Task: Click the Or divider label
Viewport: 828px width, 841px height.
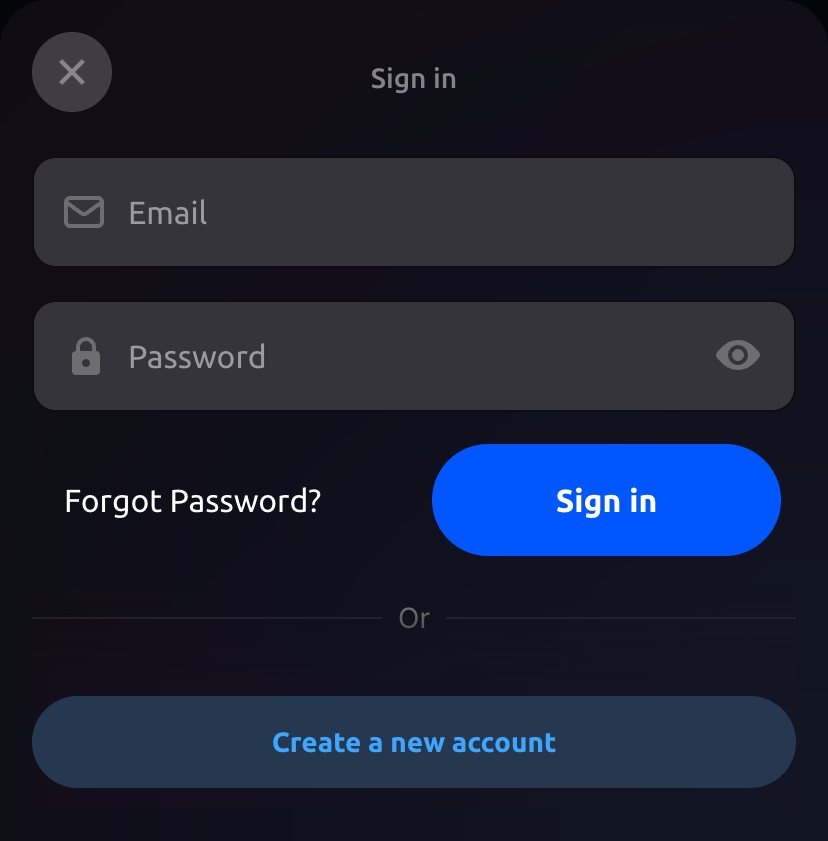Action: [414, 618]
